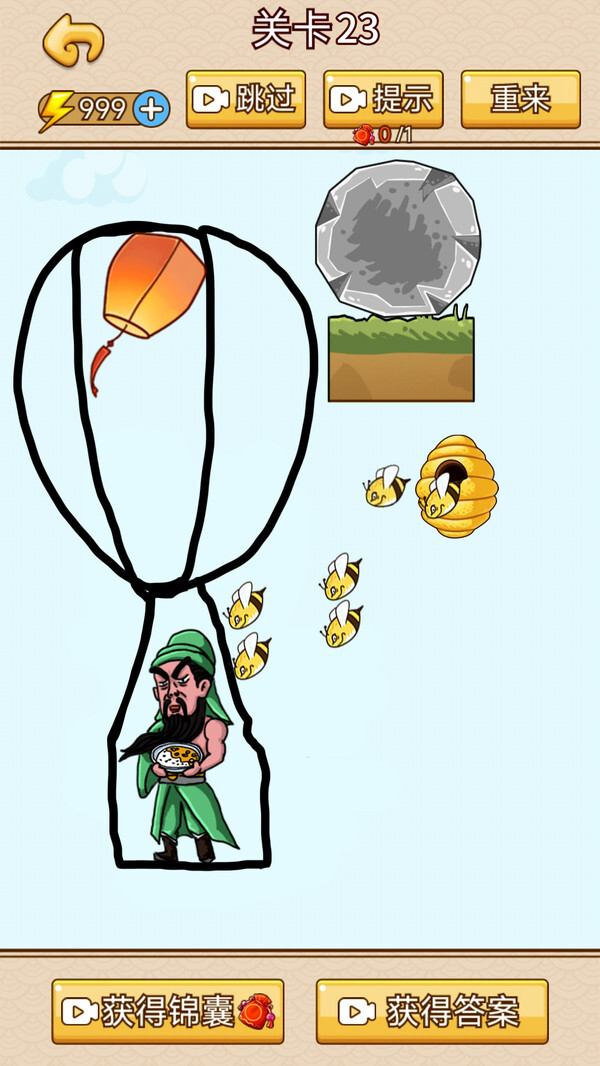Restart the level with 重来 button
The width and height of the screenshot is (600, 1066).
pos(520,99)
